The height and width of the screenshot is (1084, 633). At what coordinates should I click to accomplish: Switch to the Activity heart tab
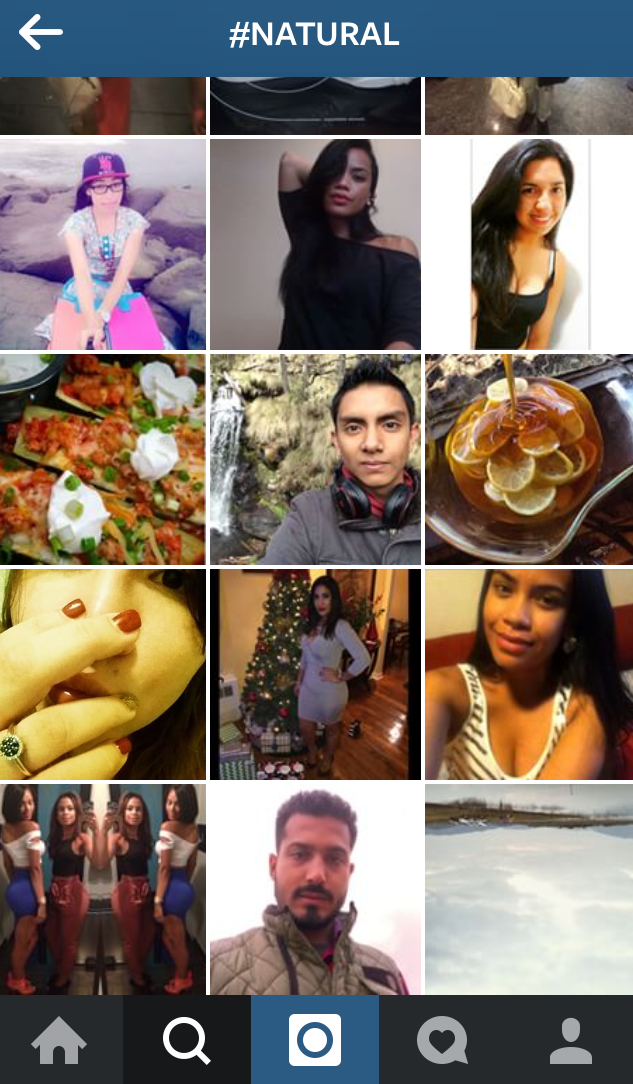441,1041
